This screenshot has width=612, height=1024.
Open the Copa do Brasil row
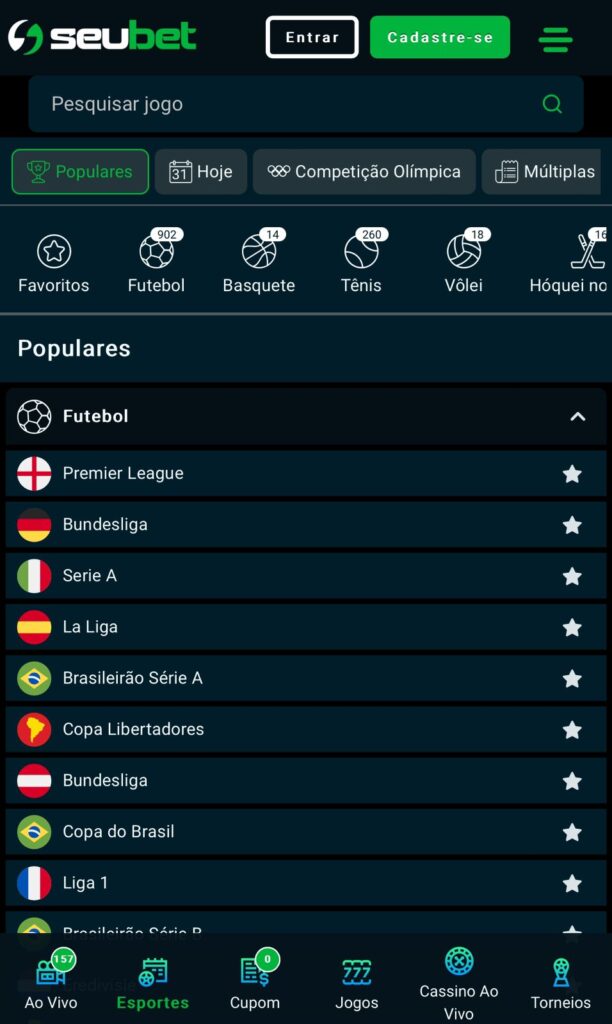[x=306, y=831]
